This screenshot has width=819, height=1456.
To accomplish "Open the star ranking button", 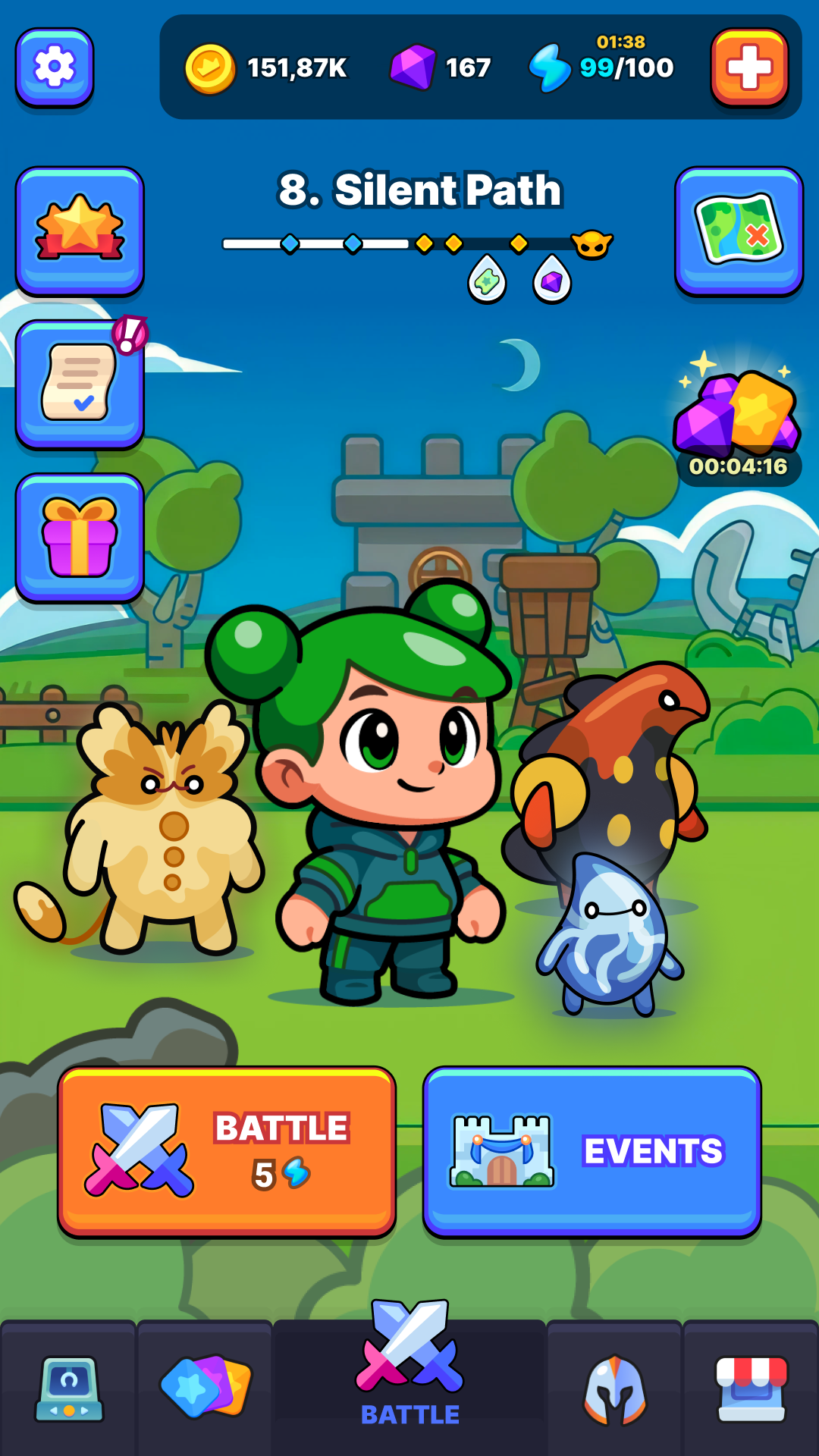I will click(80, 230).
